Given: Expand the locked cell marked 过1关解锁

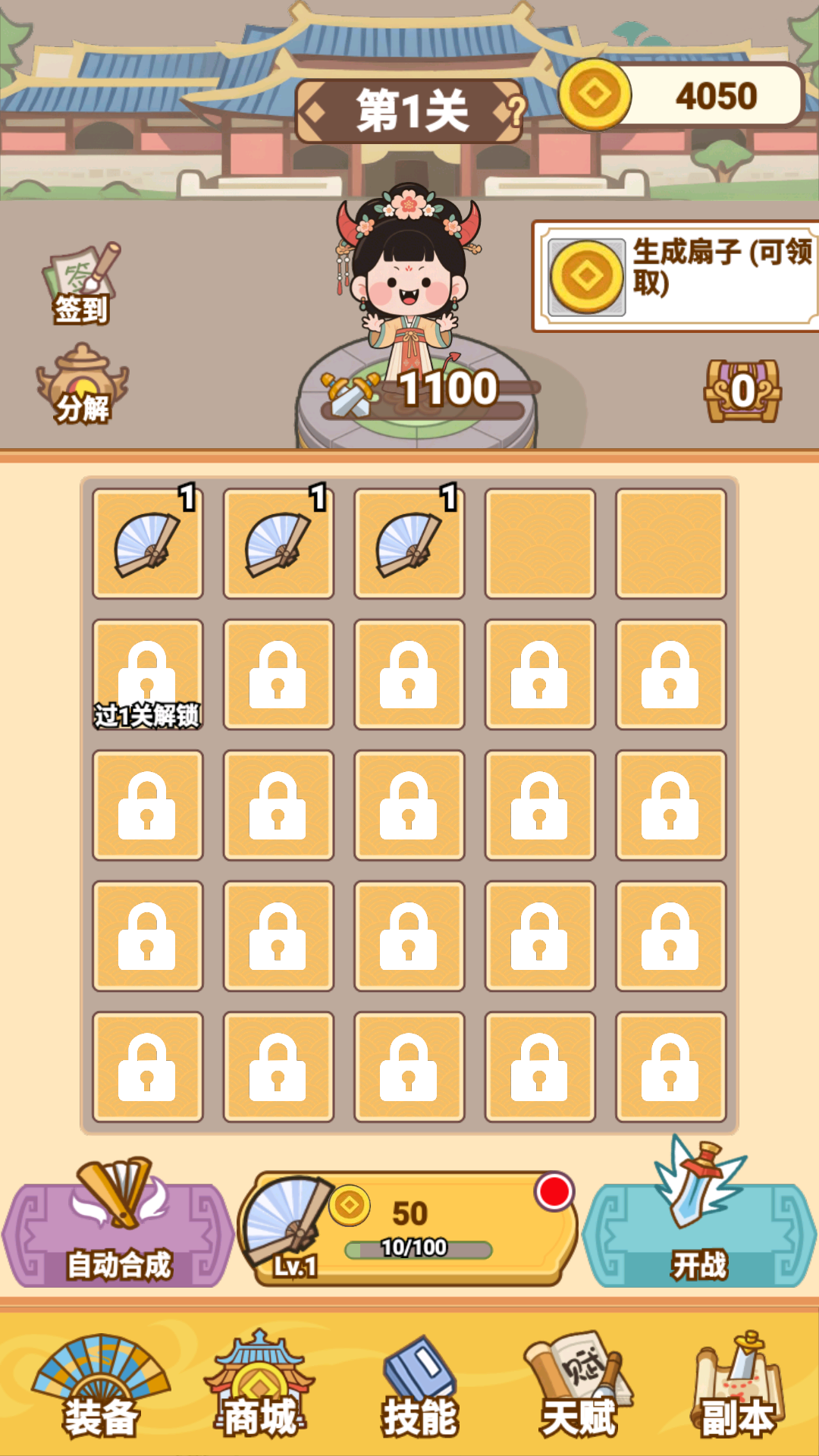Looking at the screenshot, I should pyautogui.click(x=147, y=673).
